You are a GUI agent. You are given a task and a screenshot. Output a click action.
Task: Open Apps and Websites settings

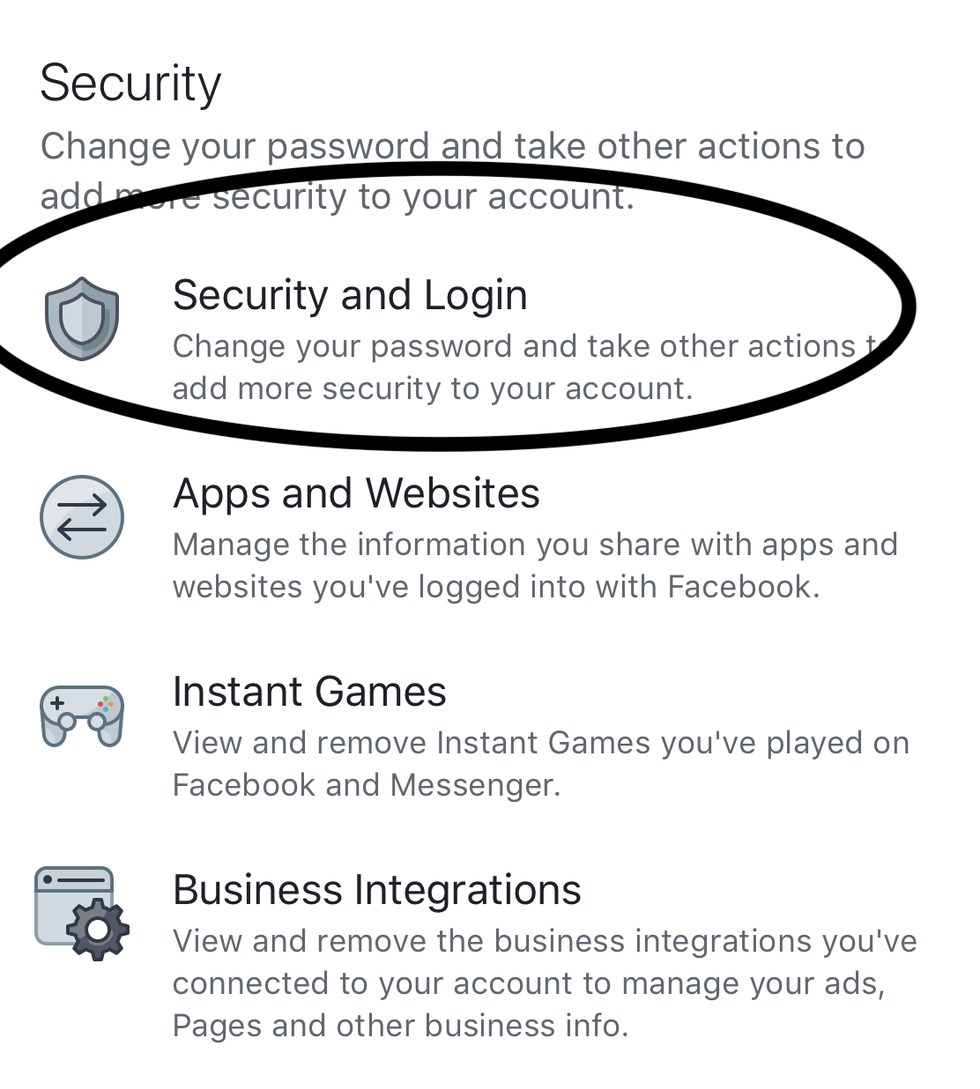tap(356, 494)
